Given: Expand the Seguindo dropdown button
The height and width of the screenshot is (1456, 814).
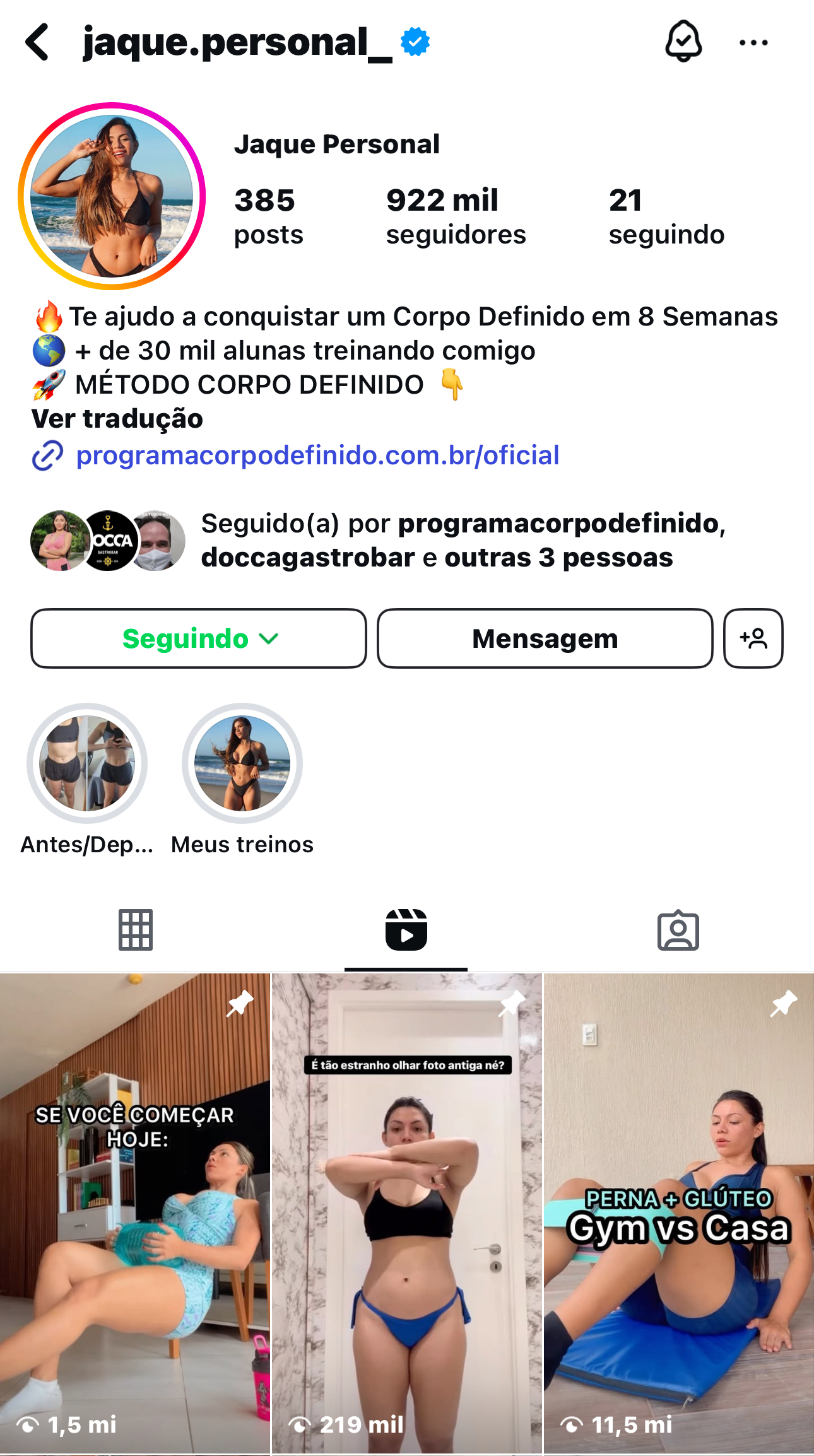Looking at the screenshot, I should [199, 638].
